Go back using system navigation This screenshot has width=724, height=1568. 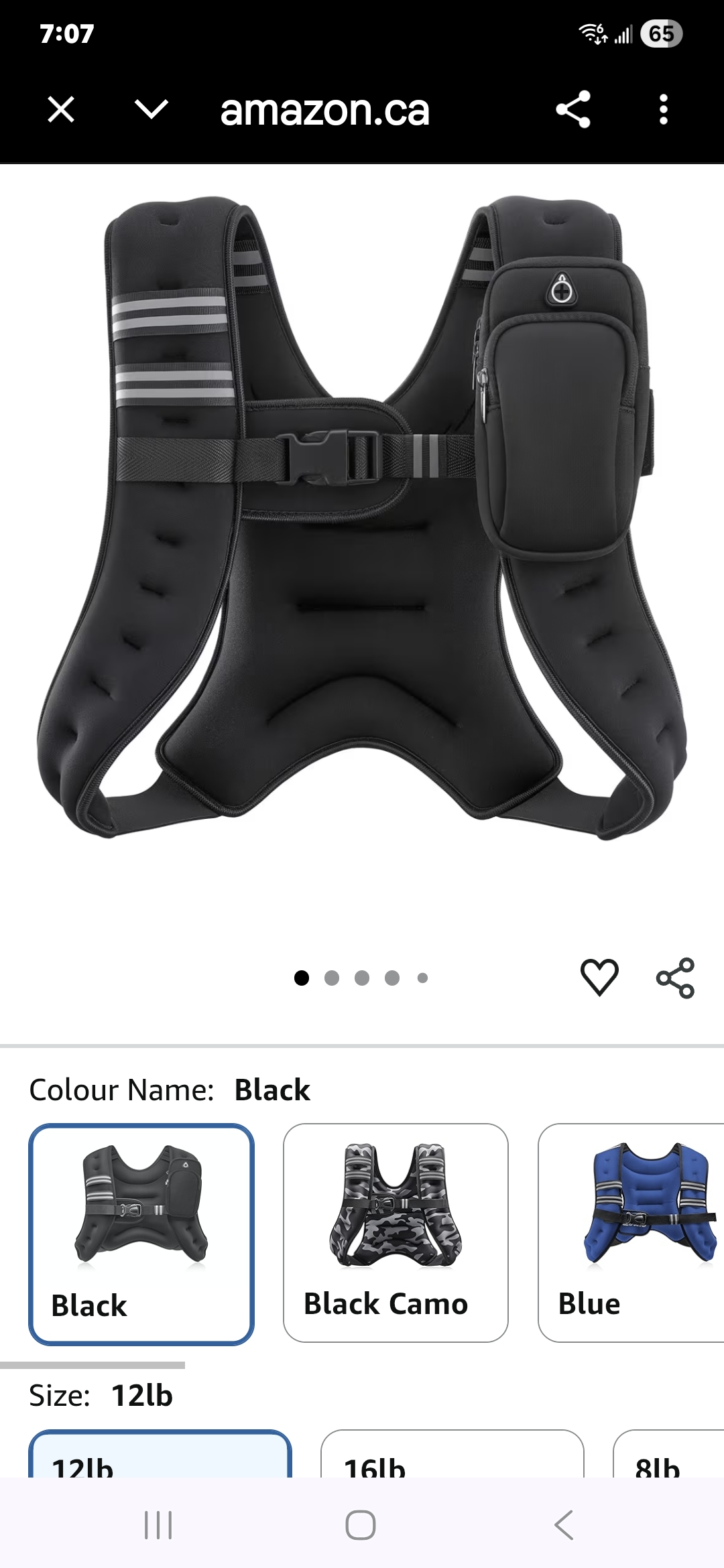point(564,1525)
